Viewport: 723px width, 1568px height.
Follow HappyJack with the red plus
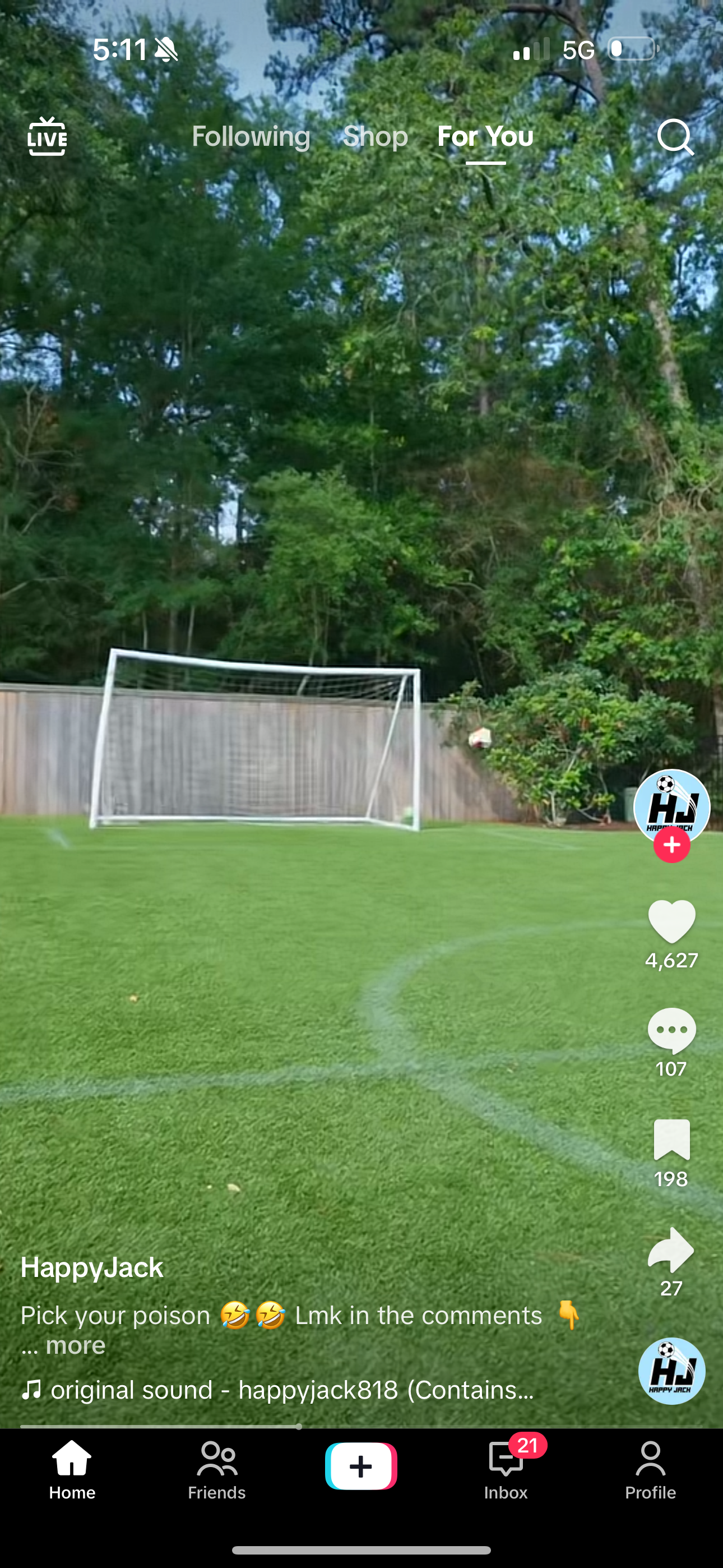pyautogui.click(x=671, y=845)
